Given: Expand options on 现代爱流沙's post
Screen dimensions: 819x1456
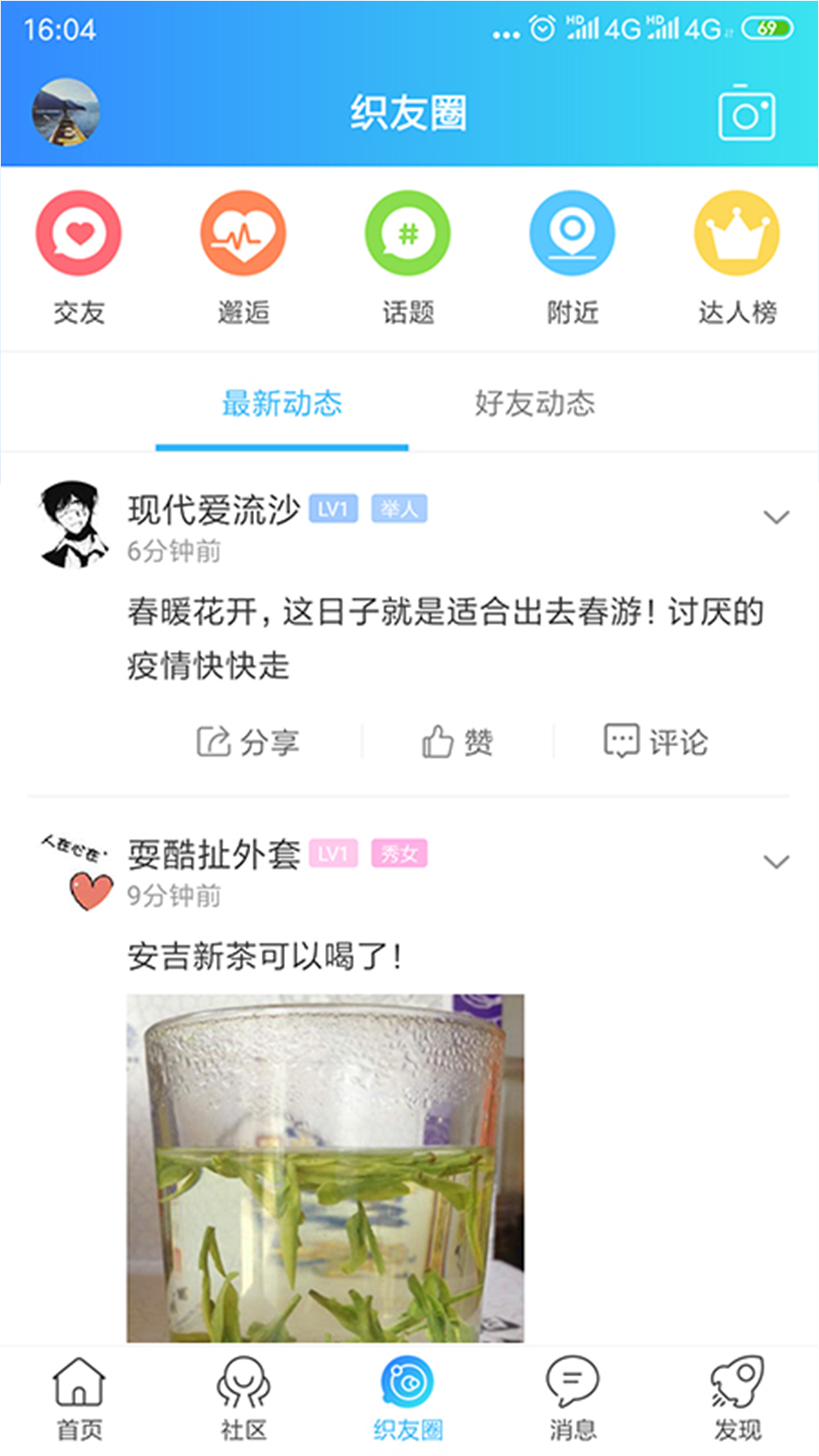Looking at the screenshot, I should point(774,518).
